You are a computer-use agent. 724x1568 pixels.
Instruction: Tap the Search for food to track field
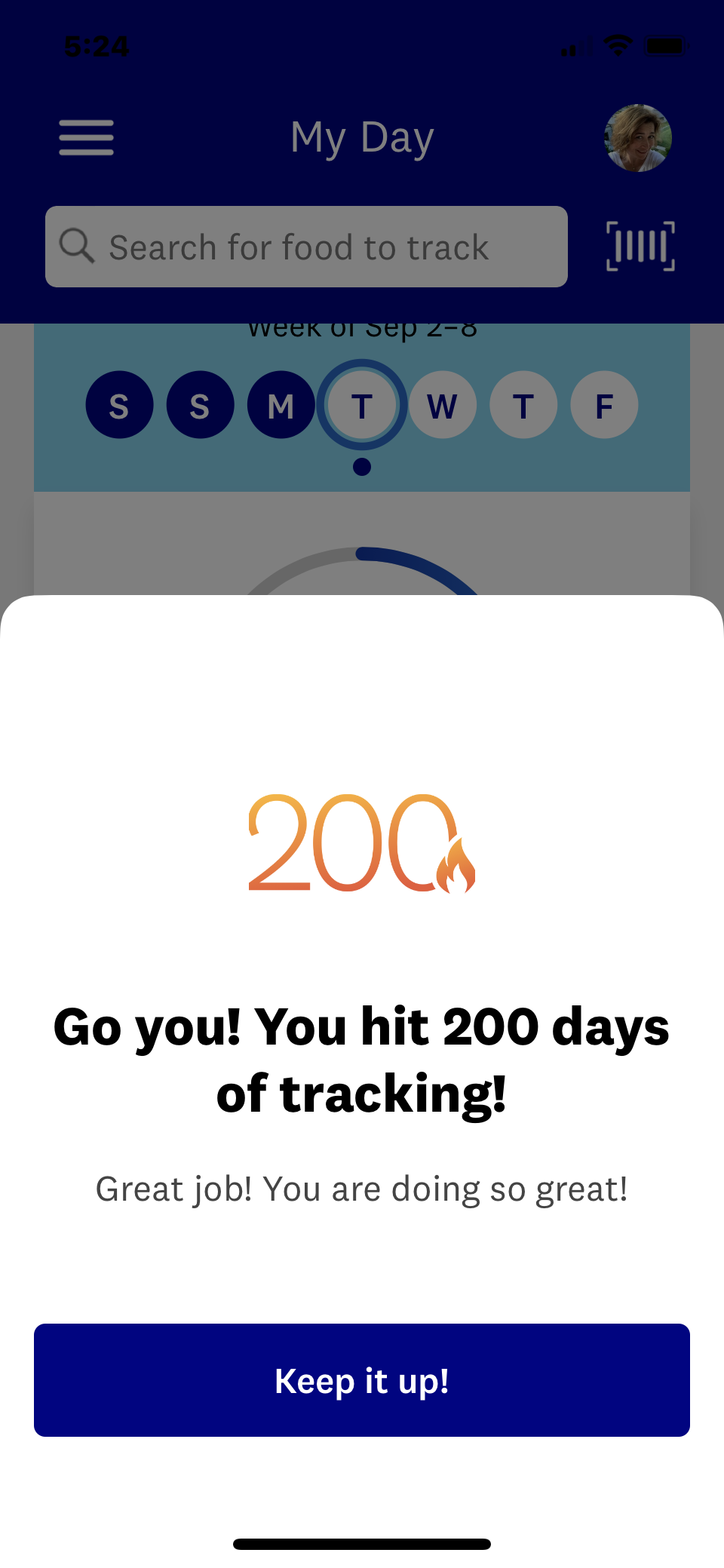(306, 247)
